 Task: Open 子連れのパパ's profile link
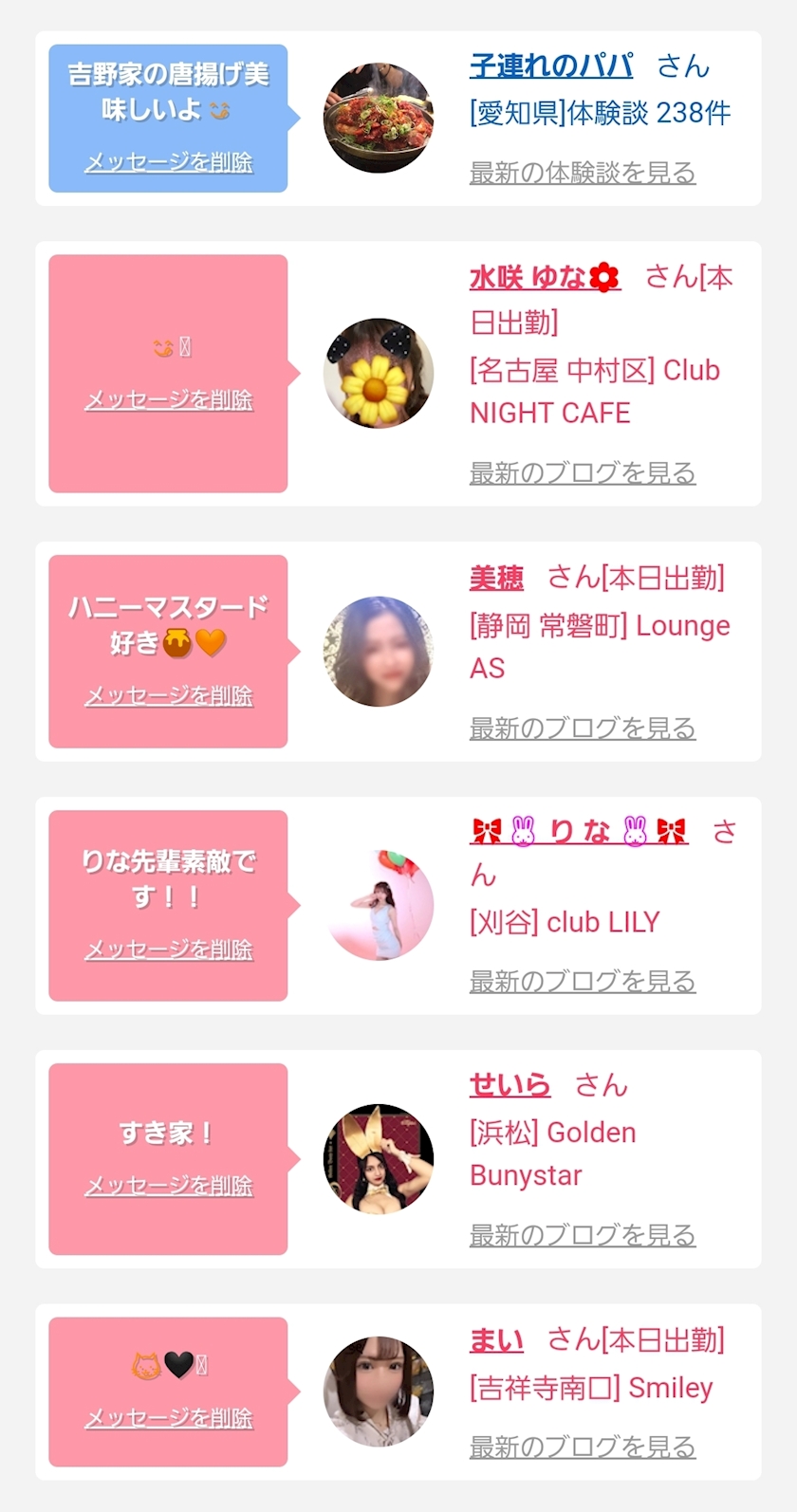click(x=550, y=65)
